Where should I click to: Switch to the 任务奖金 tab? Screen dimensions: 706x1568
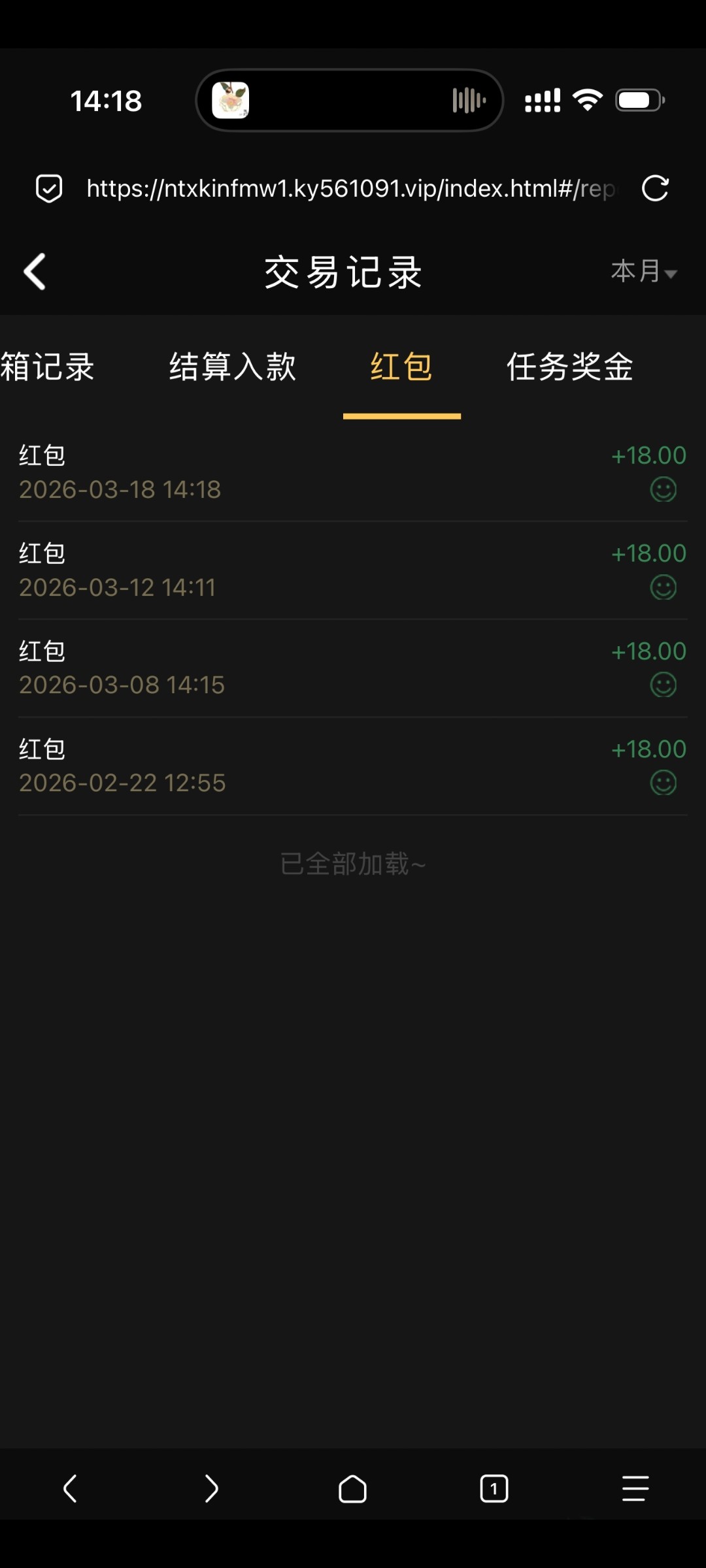(570, 367)
